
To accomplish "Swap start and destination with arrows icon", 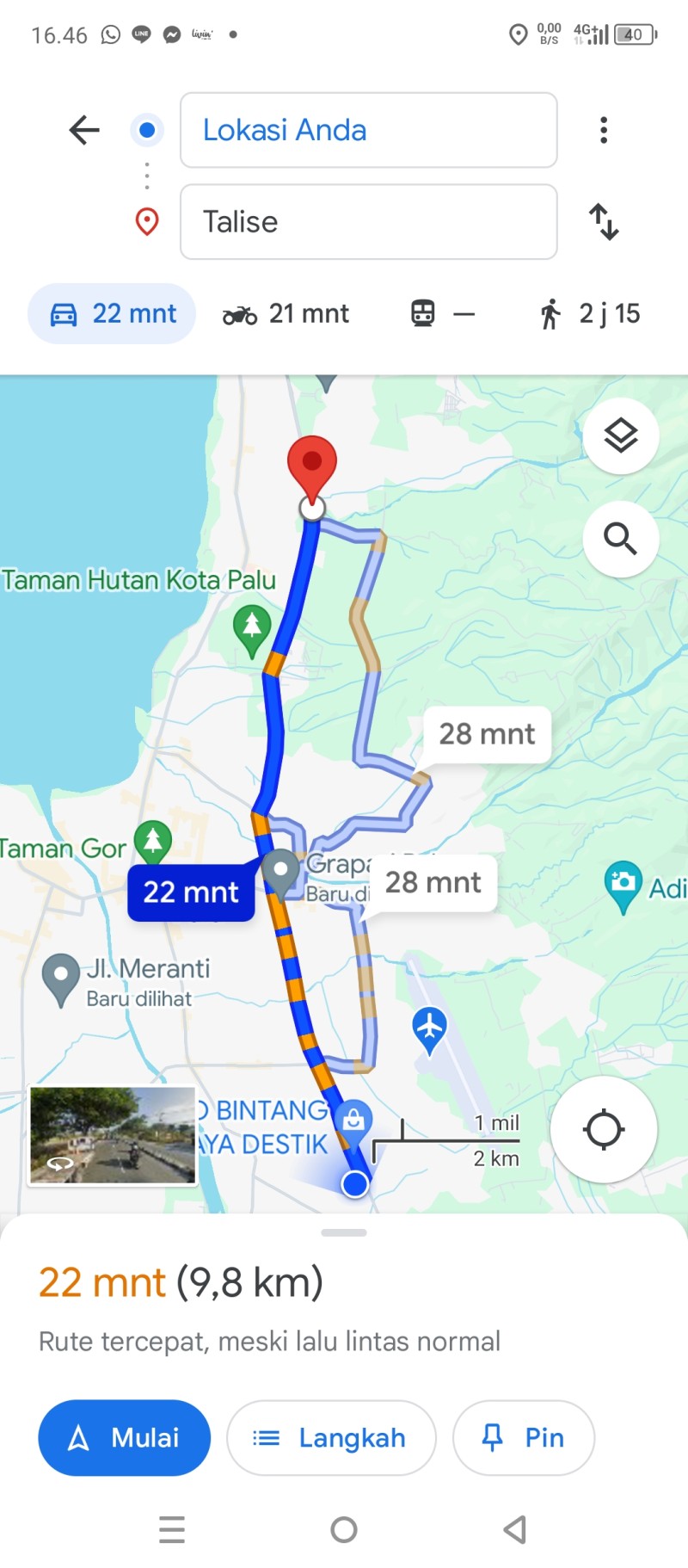I will 604,221.
